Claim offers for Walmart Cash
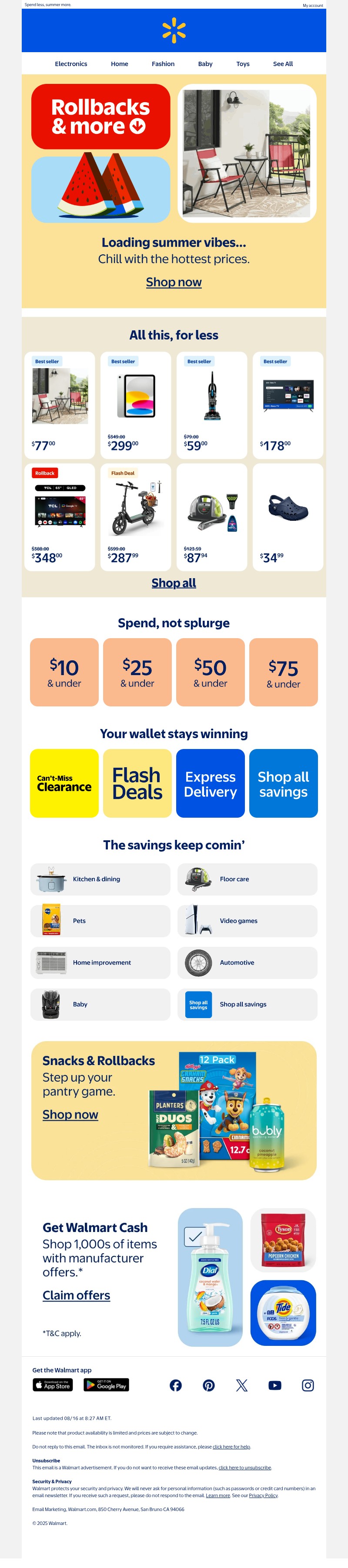Screen dimensions: 348x1568 pyautogui.click(x=76, y=1295)
